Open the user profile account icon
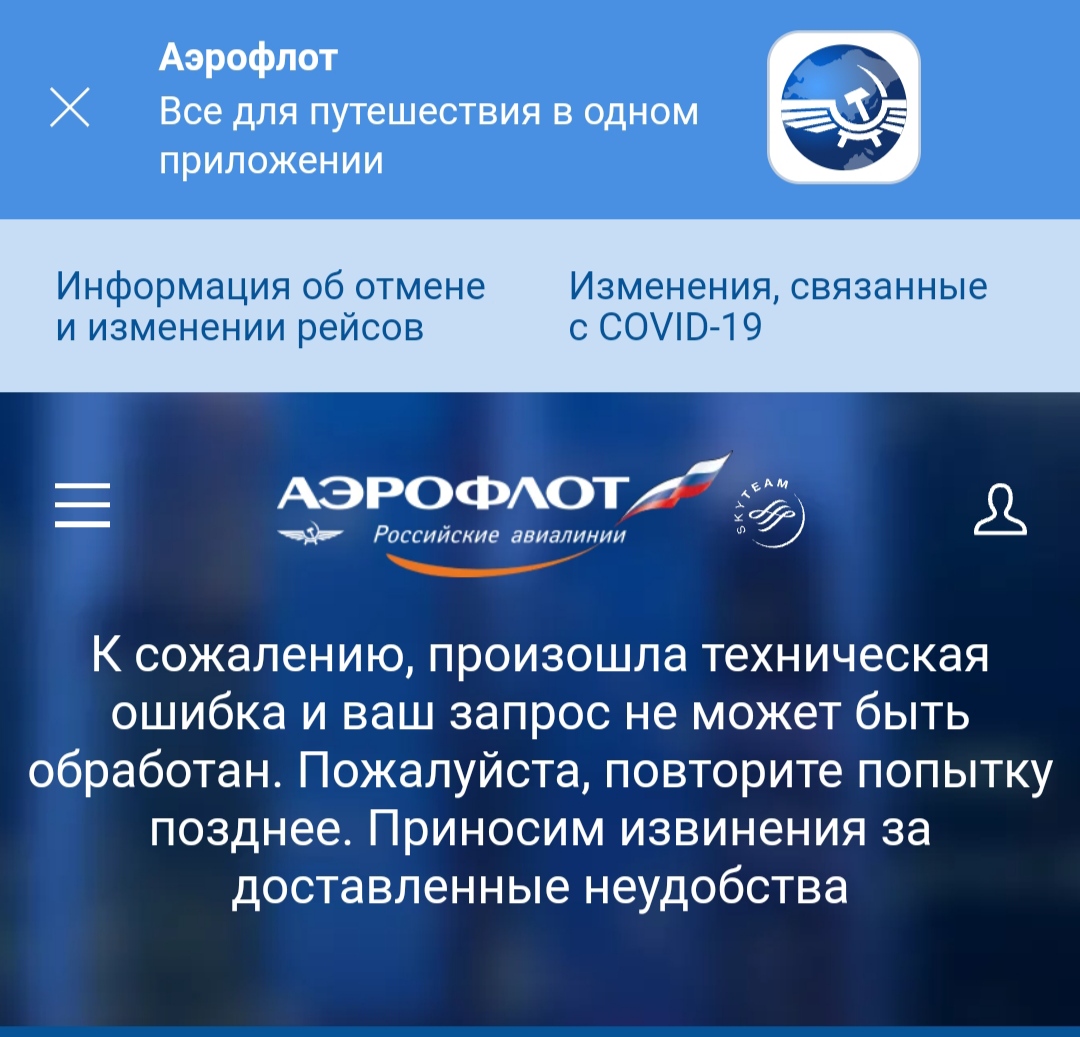The height and width of the screenshot is (1037, 1080). point(1001,510)
